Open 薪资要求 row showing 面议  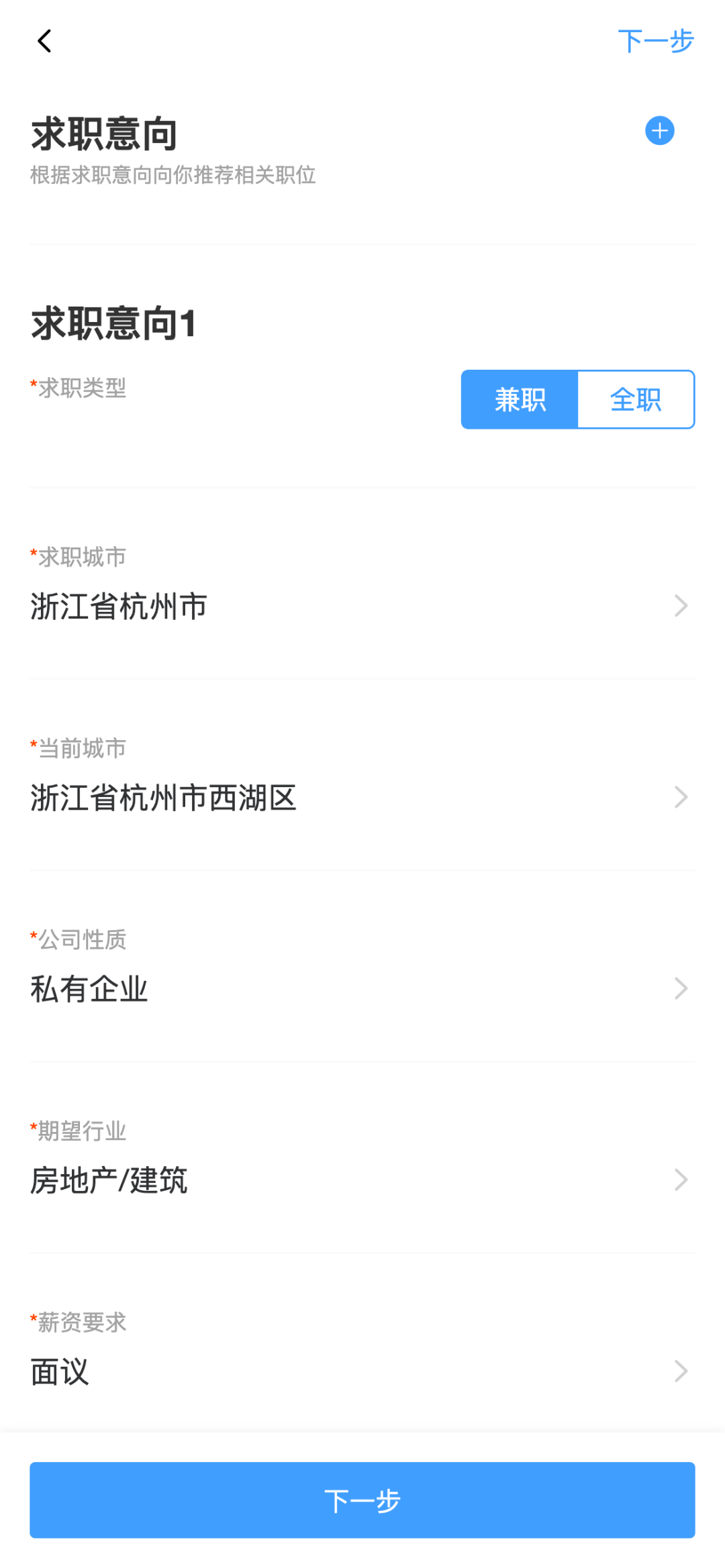362,1349
